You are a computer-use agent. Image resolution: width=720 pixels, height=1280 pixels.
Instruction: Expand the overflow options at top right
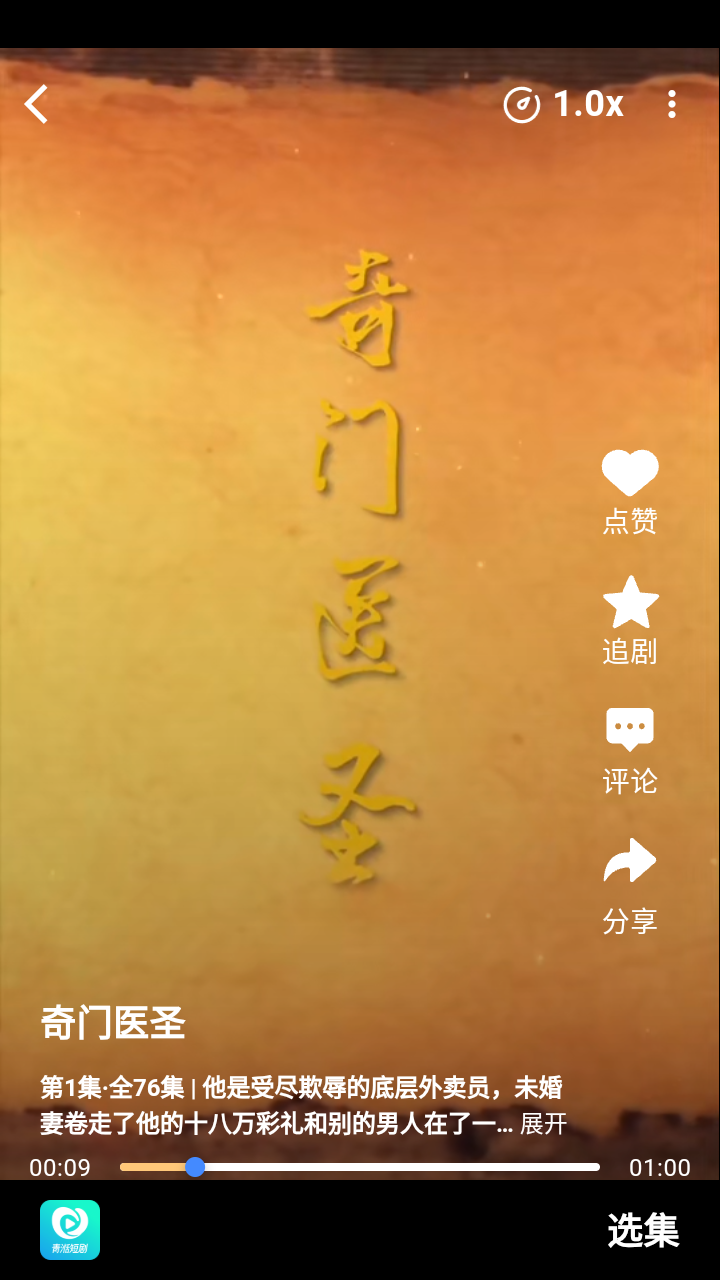tap(673, 104)
